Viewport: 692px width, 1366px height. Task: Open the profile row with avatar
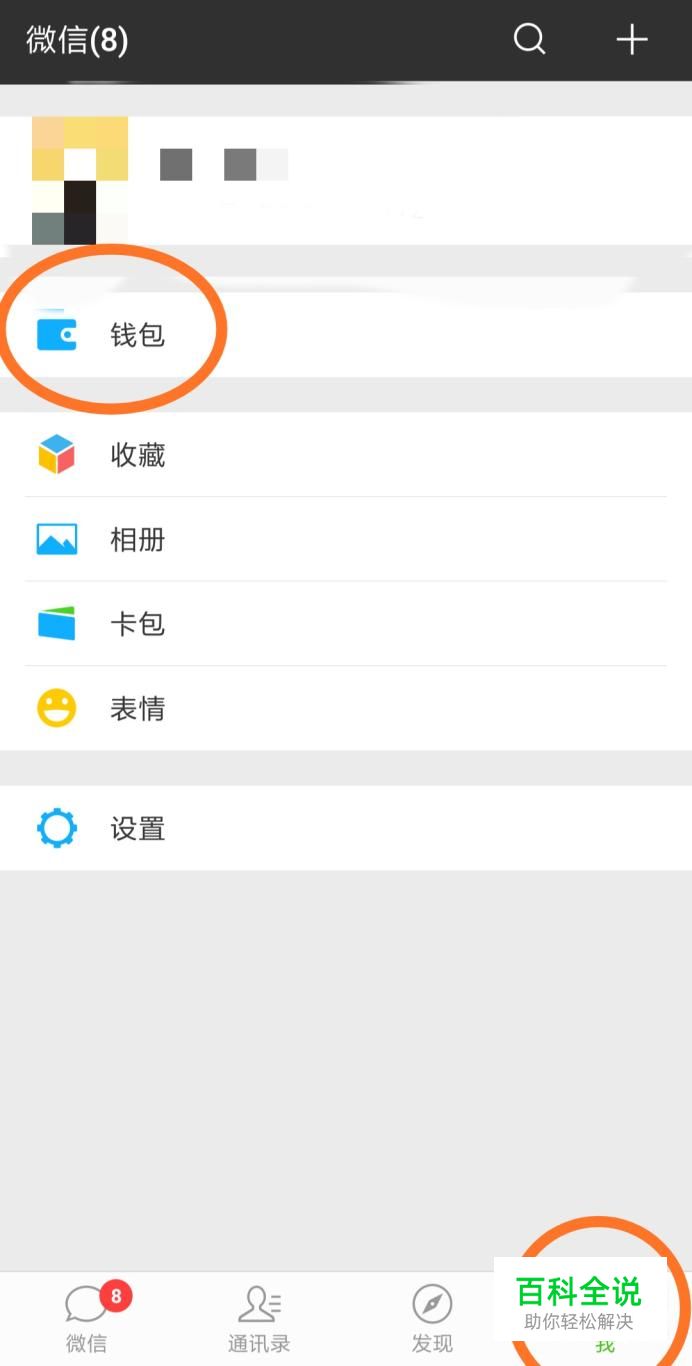pos(346,180)
